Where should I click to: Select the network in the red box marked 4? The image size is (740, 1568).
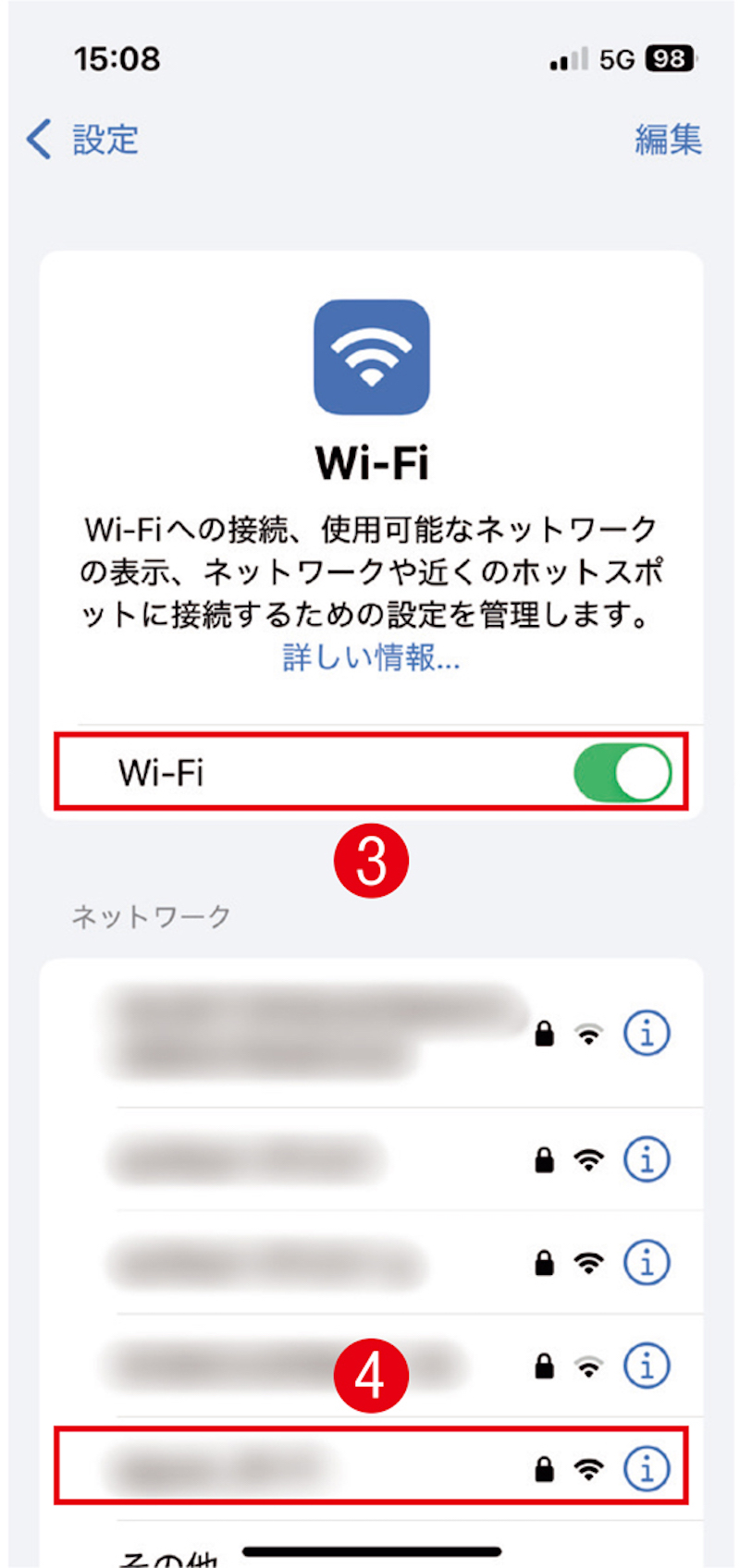point(277,1467)
